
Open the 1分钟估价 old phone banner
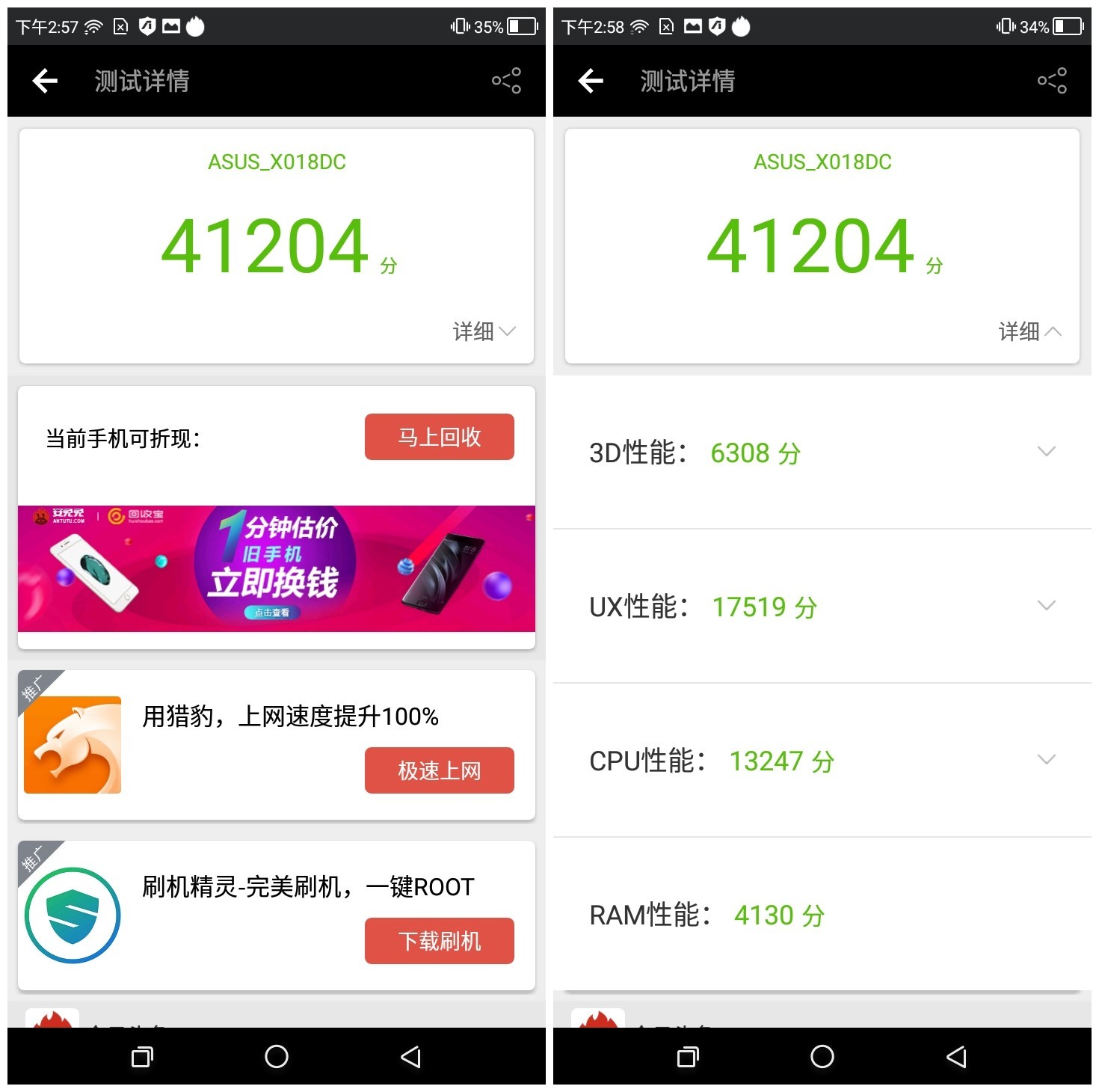point(277,568)
